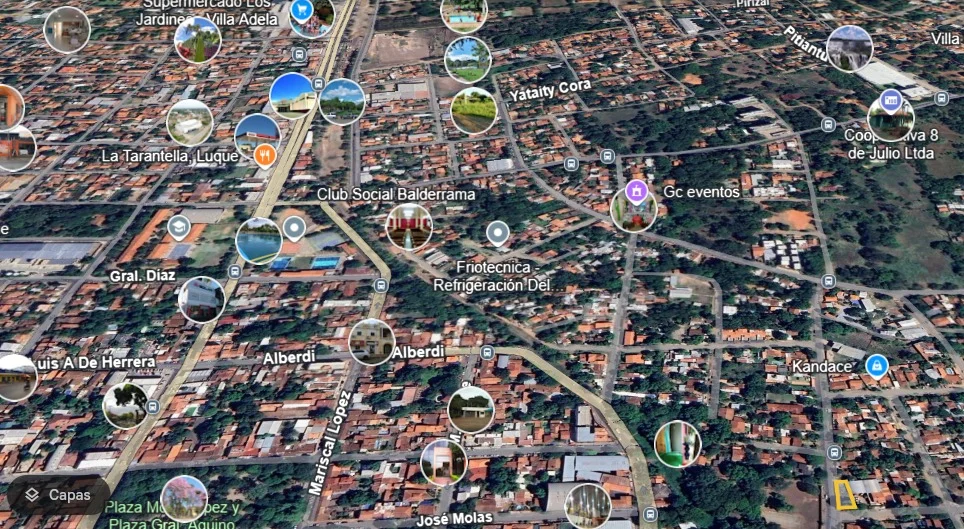The width and height of the screenshot is (964, 529).
Task: Open the Supermercado Los Jardines shopping marker
Action: coord(300,11)
